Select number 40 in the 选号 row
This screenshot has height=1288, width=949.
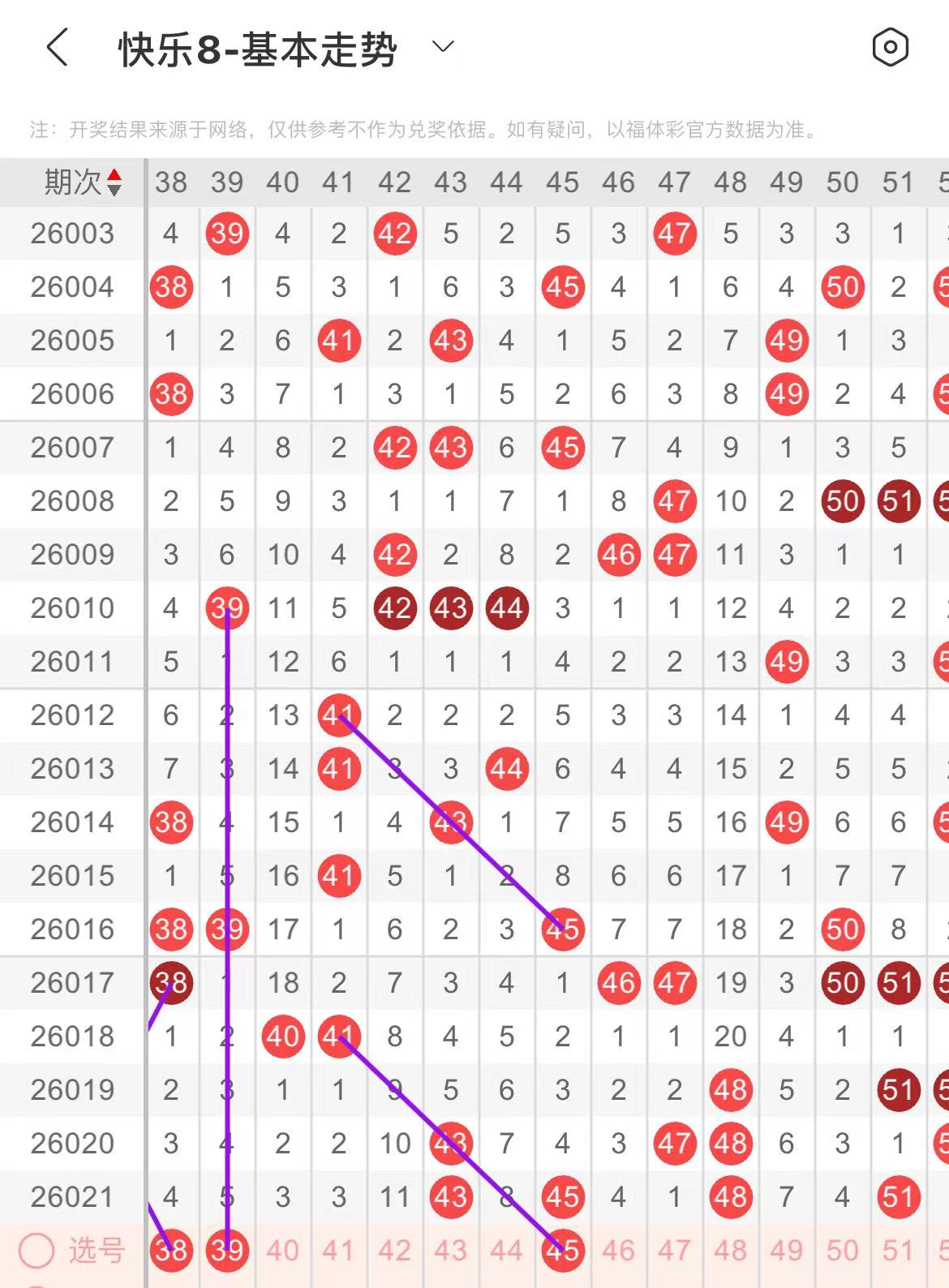282,1250
